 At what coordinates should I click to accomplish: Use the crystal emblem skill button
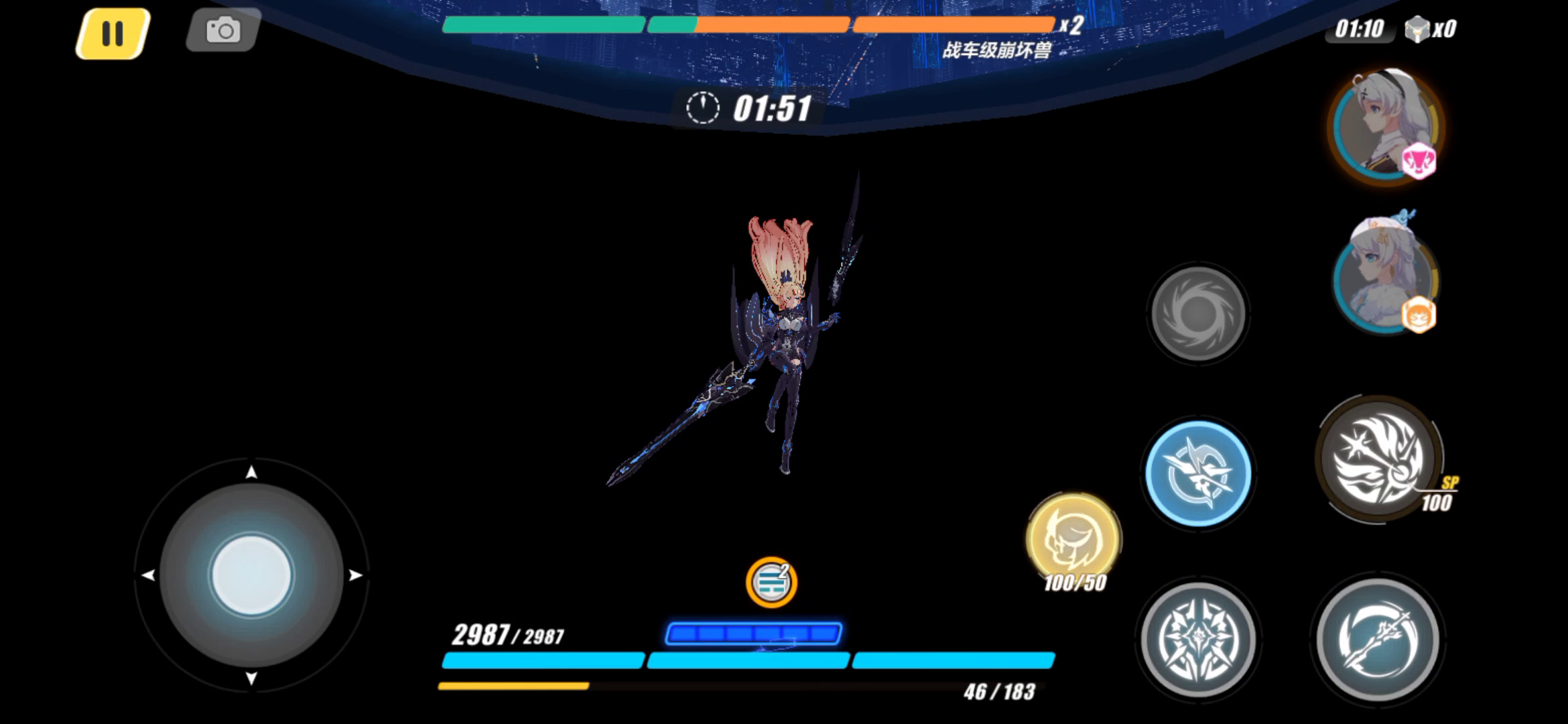[x=1198, y=639]
